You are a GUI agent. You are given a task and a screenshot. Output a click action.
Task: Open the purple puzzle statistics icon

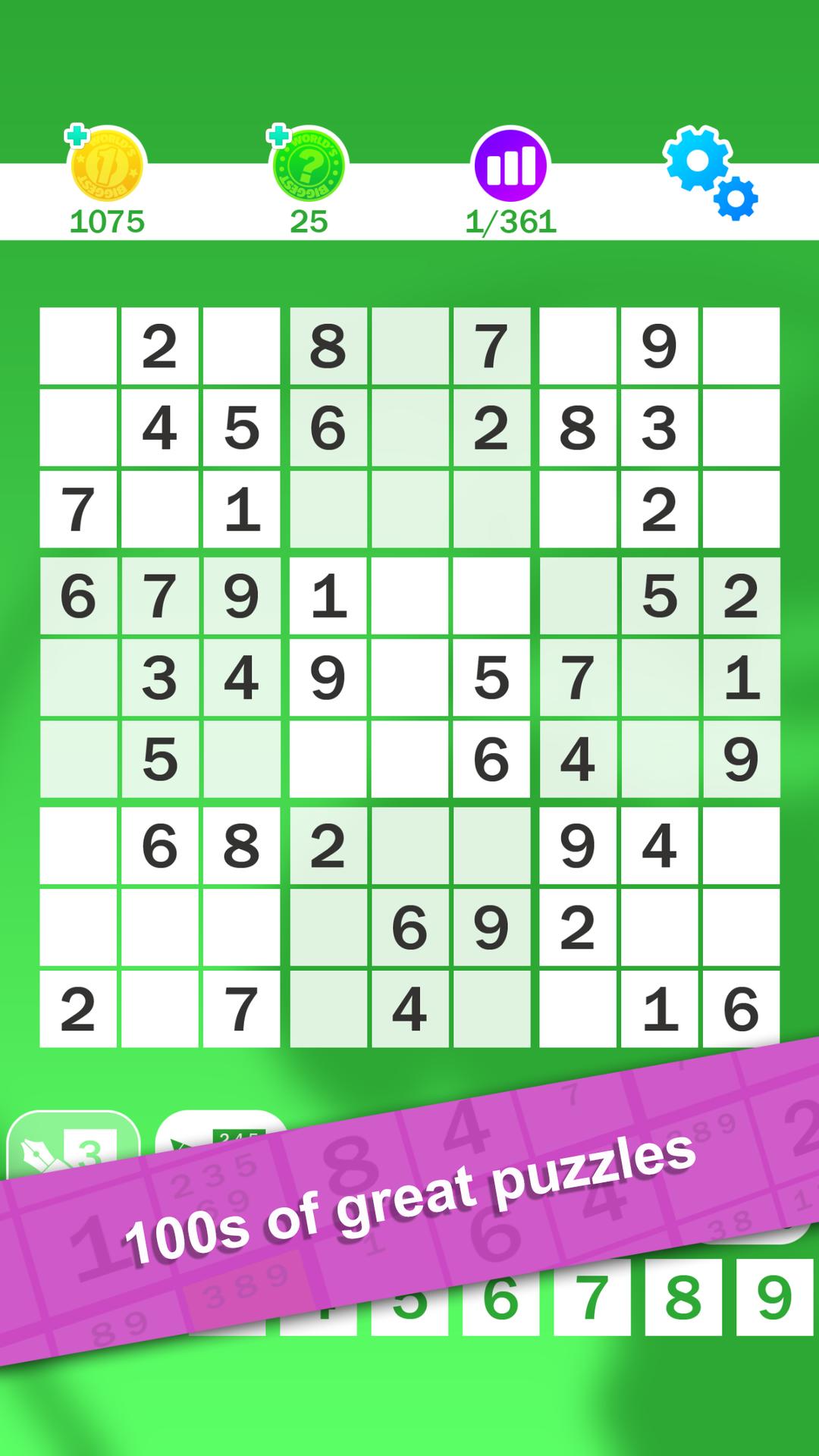pos(510,165)
